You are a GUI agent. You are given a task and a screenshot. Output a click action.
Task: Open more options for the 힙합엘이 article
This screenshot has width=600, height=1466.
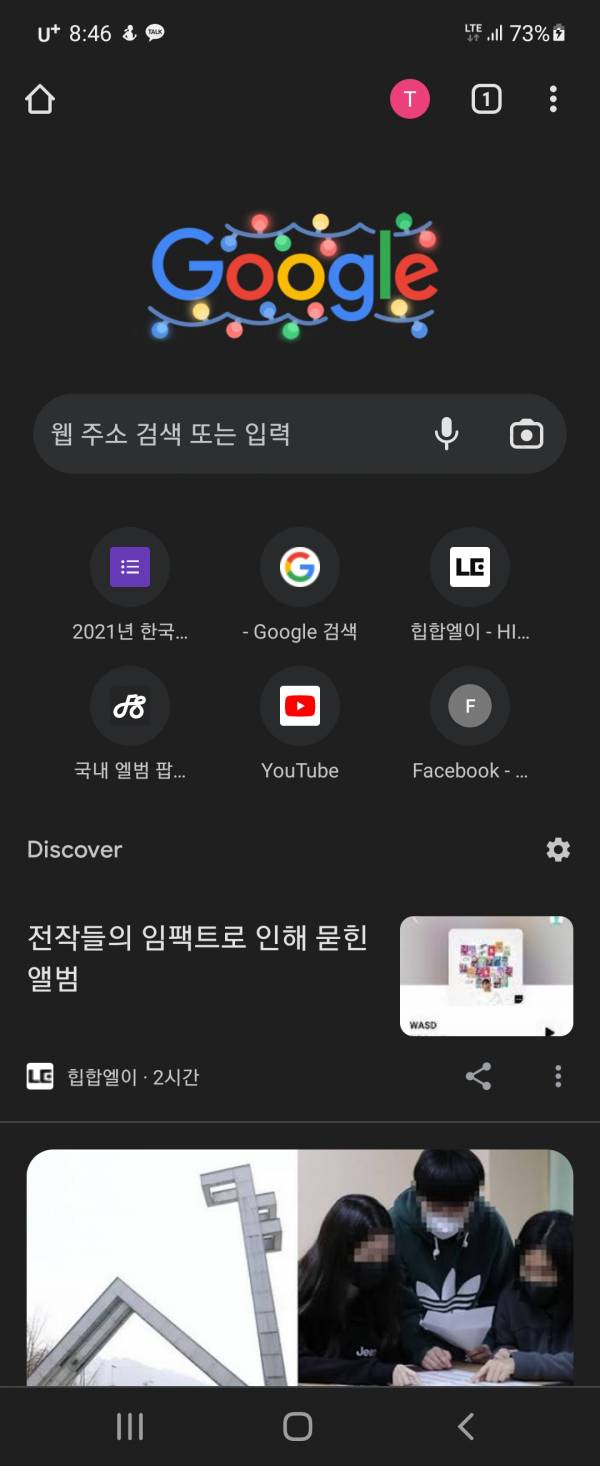point(558,1076)
